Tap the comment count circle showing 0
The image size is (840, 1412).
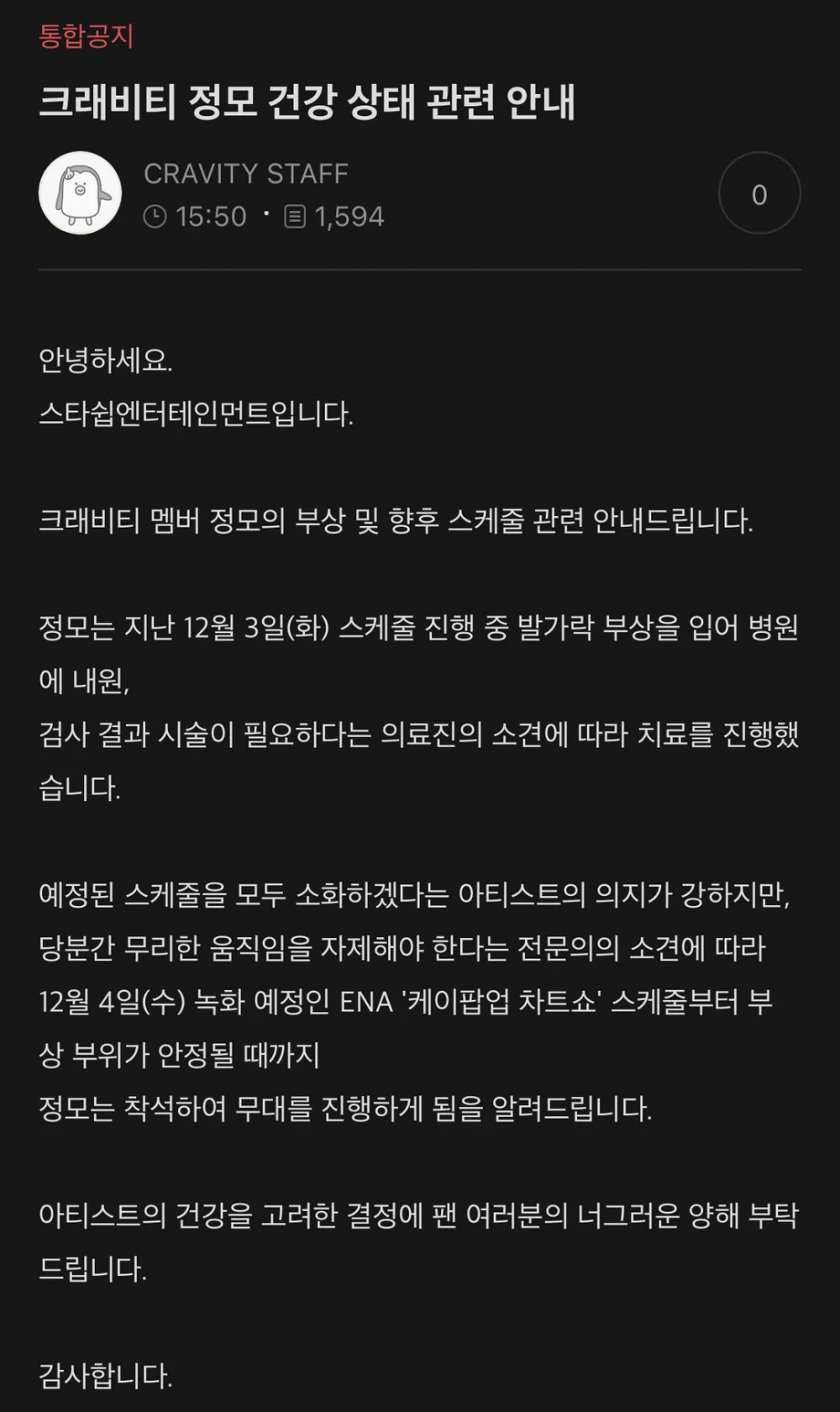click(759, 193)
